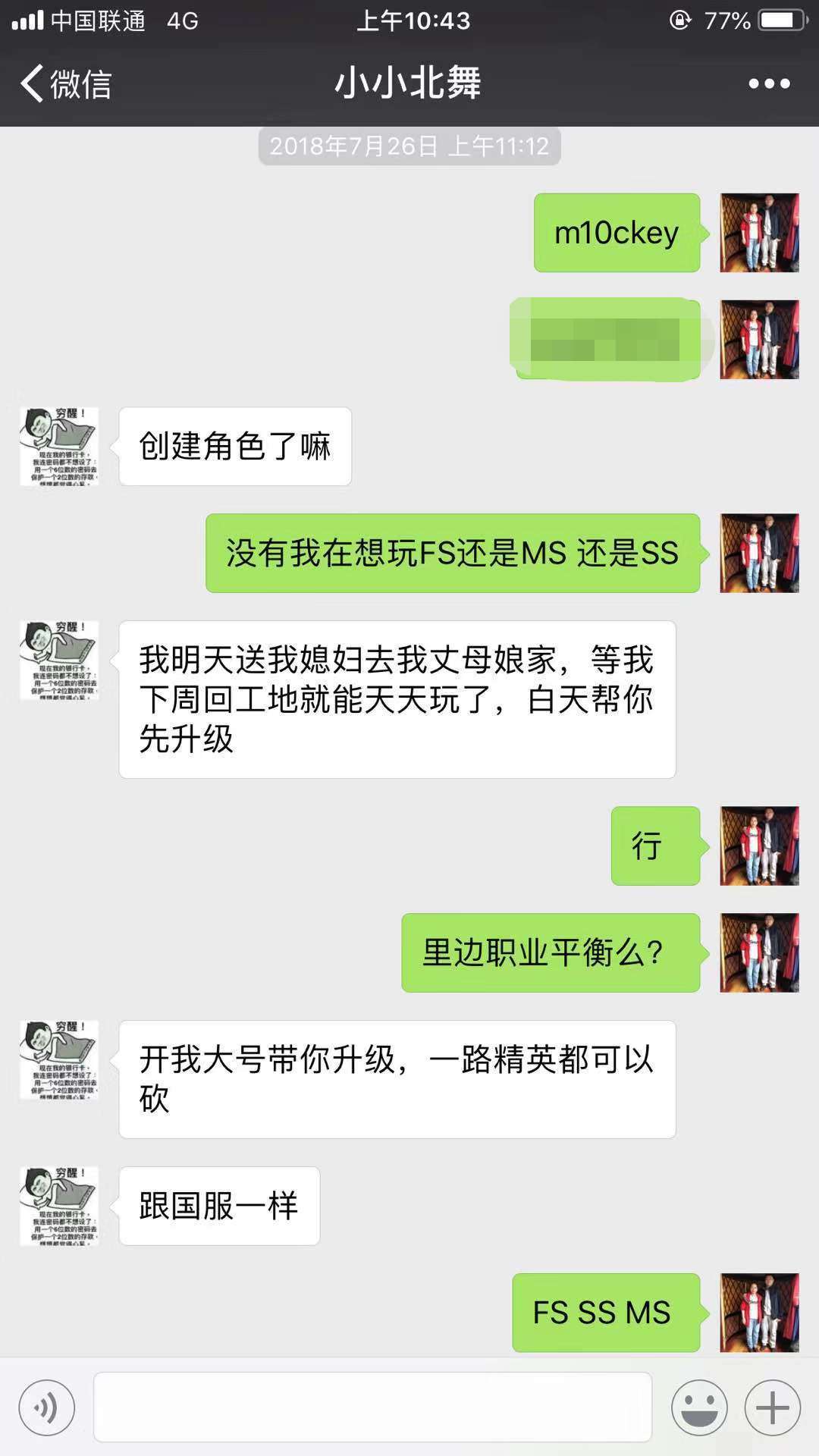Viewport: 819px width, 1456px height.
Task: Open the plus attachment menu
Action: point(772,1407)
